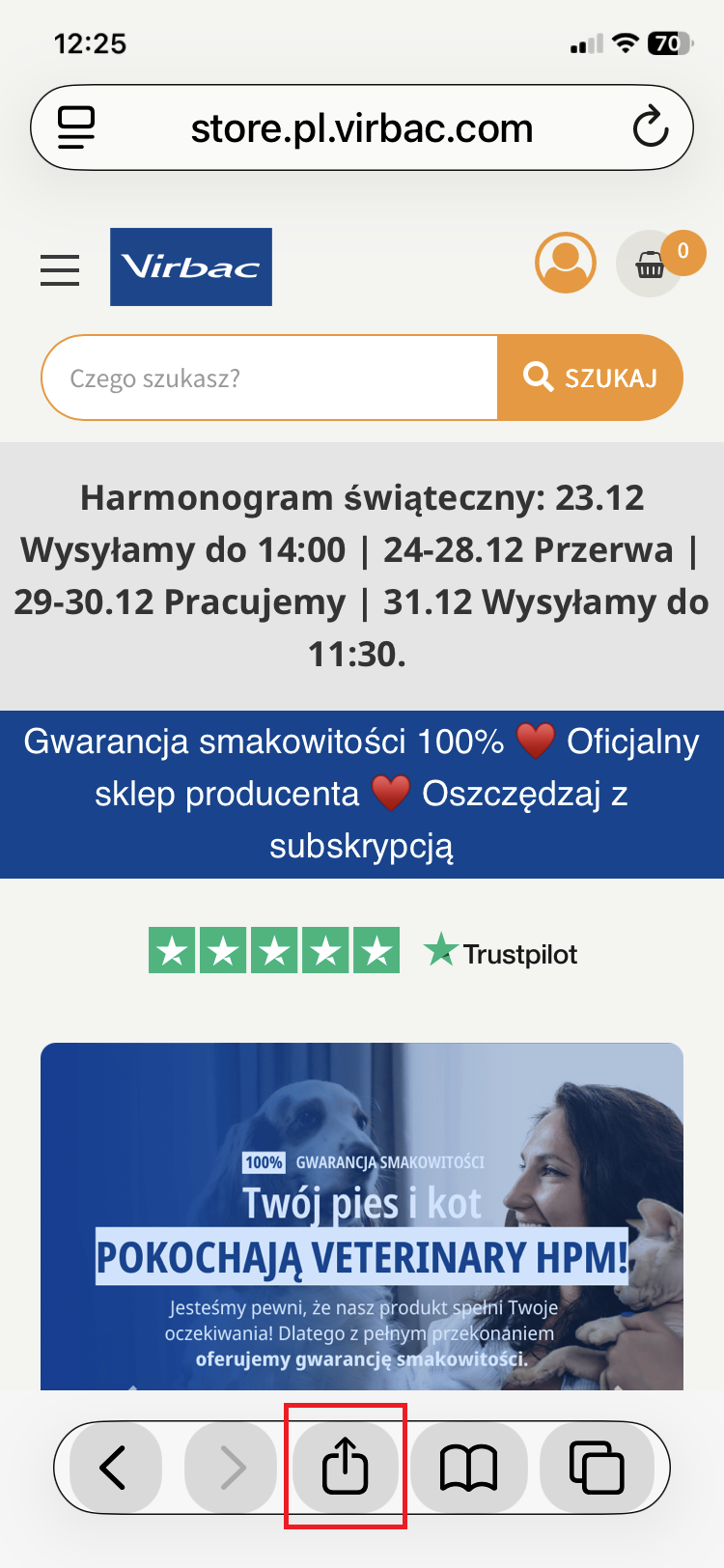The width and height of the screenshot is (724, 1568).
Task: Open the Trustpilot rating widget
Action: click(x=363, y=952)
